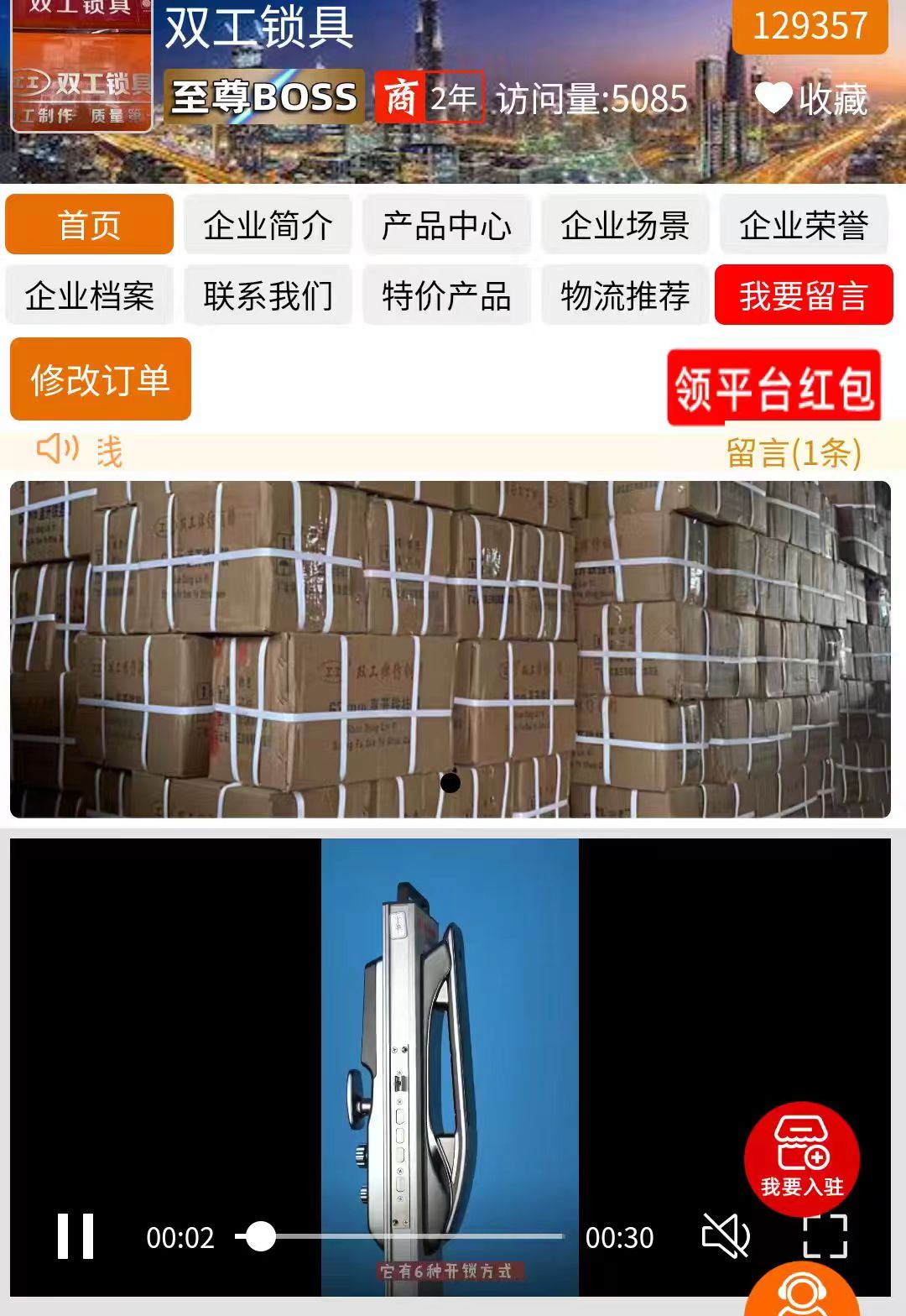
Task: Go to 产品中心
Action: click(446, 225)
